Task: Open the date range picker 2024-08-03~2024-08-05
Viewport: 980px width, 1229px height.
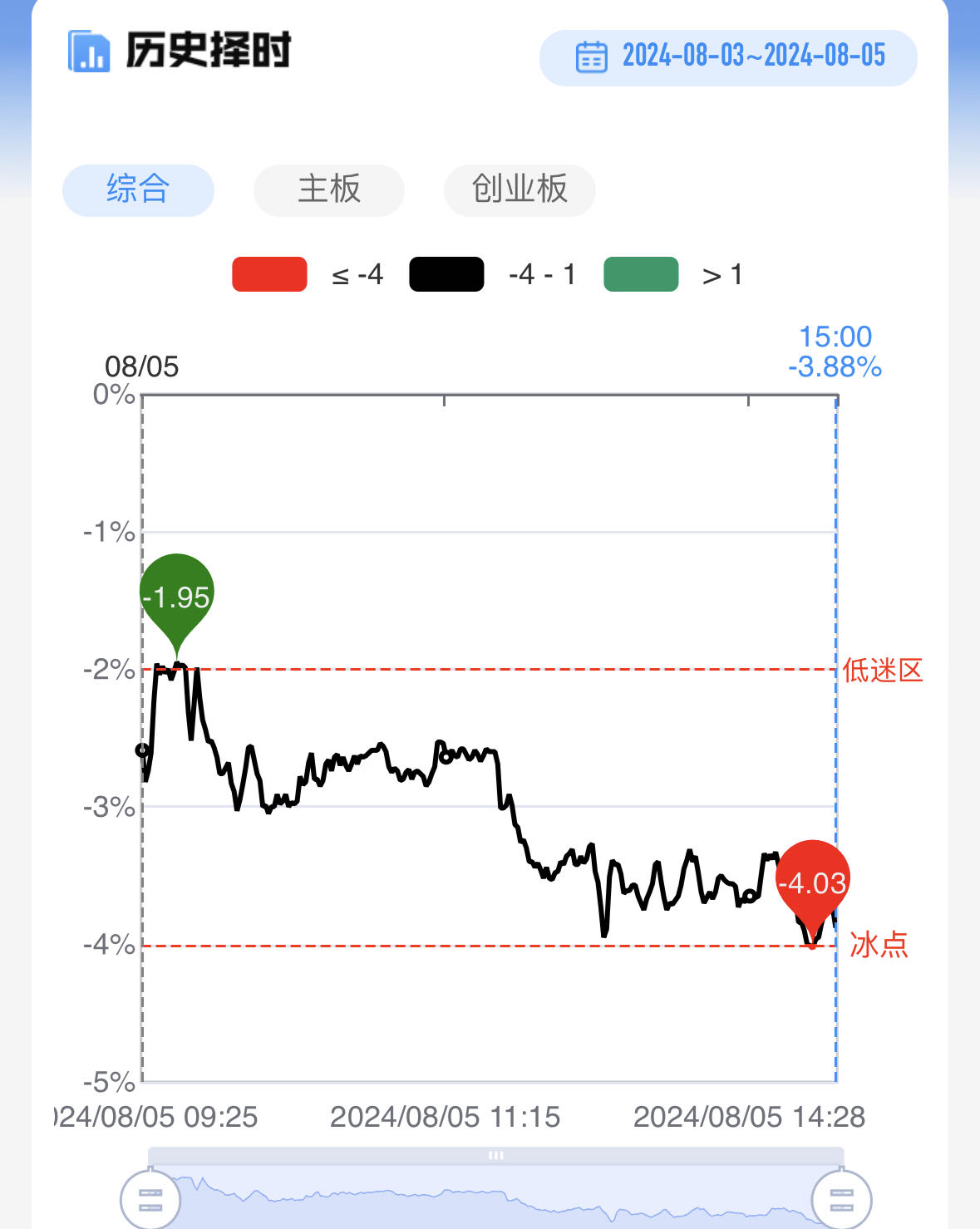Action: point(728,57)
